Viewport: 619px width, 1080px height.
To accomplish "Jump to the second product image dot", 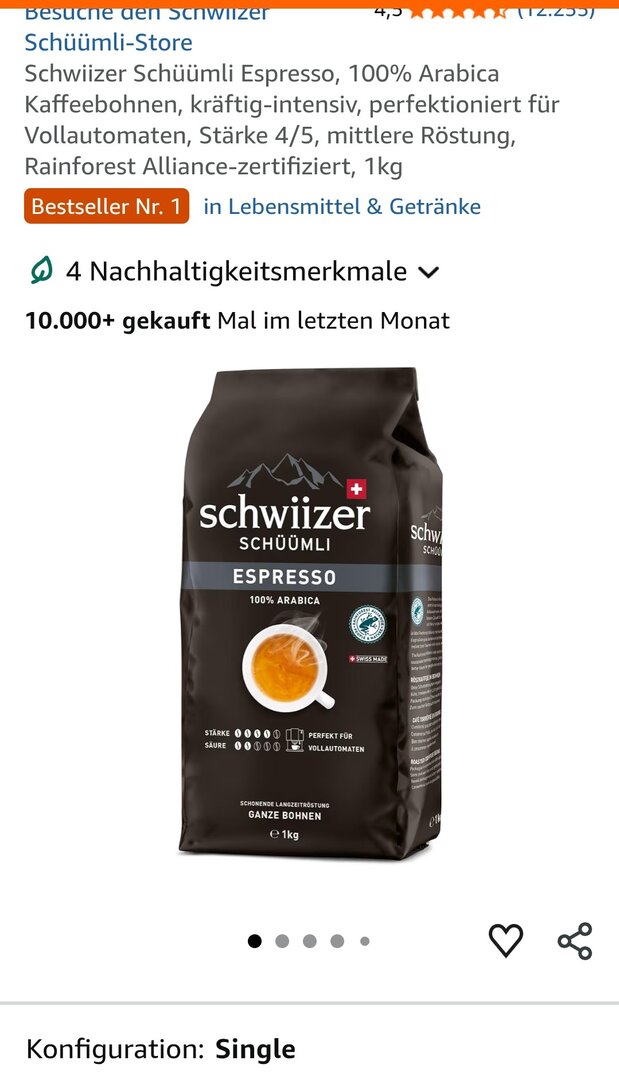I will 282,941.
